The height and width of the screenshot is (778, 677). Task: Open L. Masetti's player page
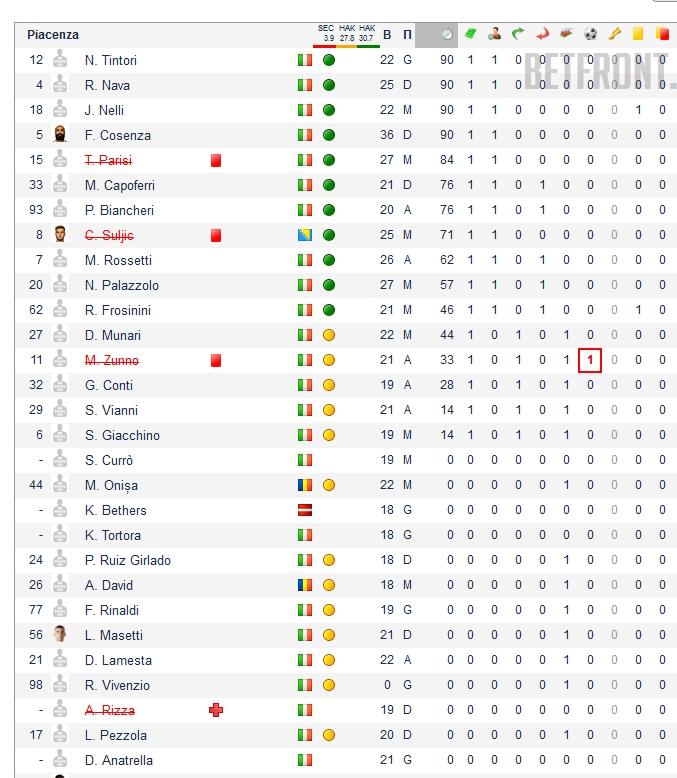[113, 635]
